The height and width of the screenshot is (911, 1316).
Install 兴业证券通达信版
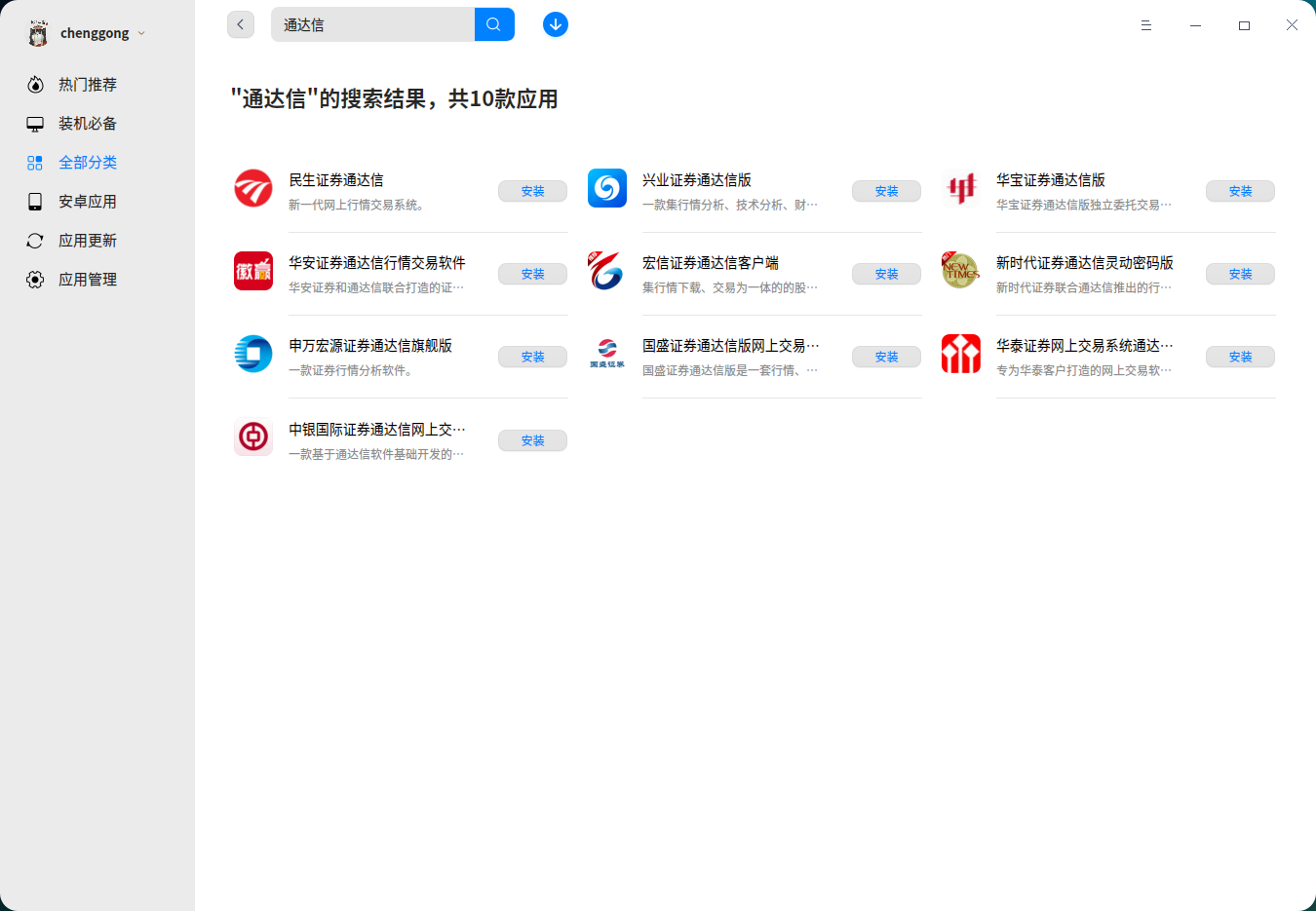[x=886, y=191]
